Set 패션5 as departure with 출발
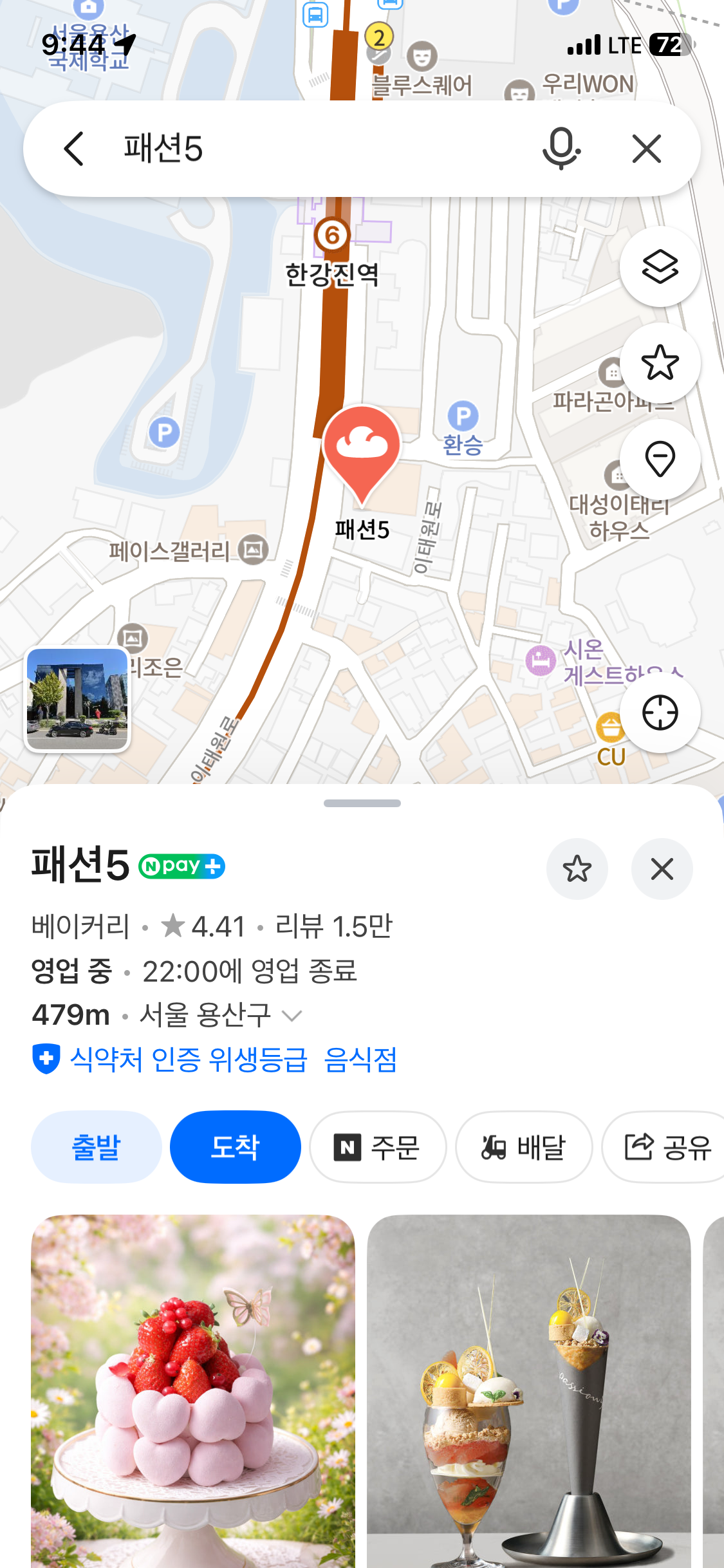724x1568 pixels. tap(97, 1147)
